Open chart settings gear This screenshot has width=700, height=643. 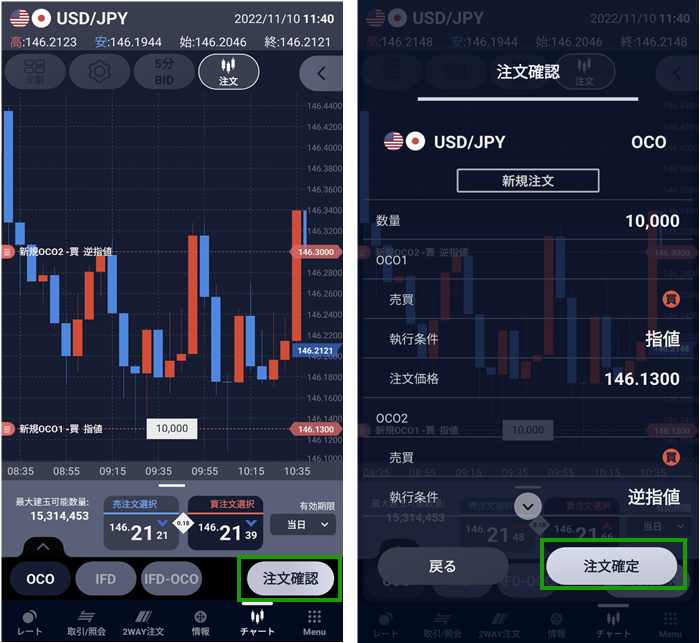coord(98,72)
